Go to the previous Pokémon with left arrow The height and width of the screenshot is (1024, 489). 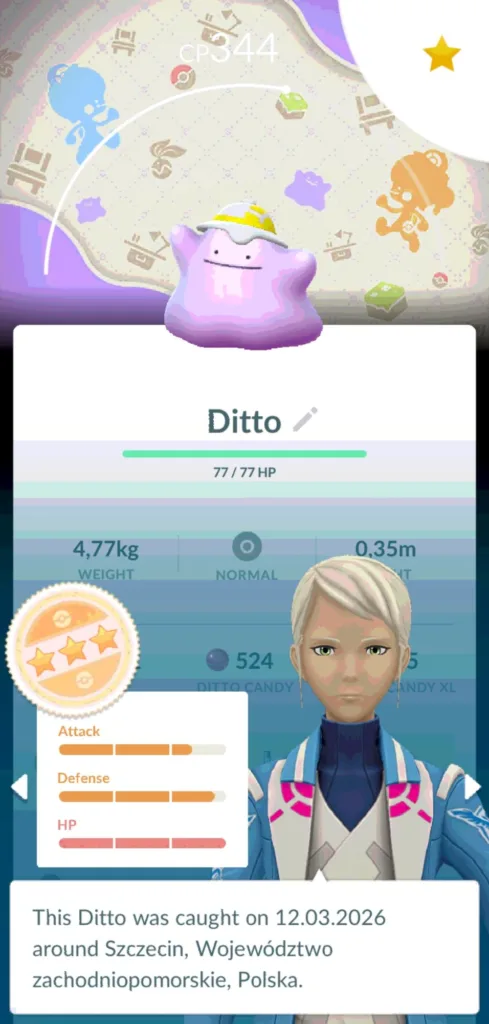click(19, 787)
